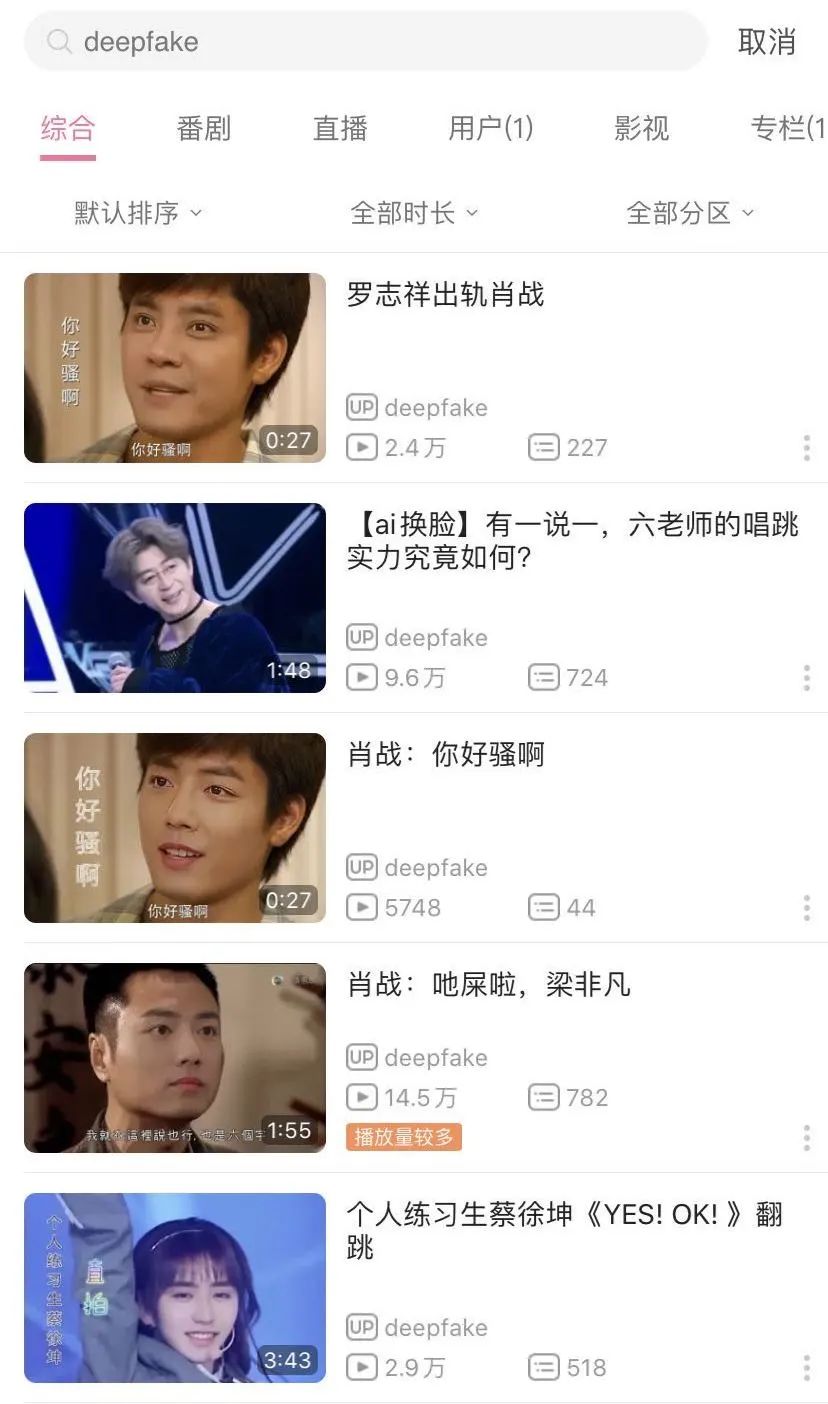Open more options for 罗志祥出轨肖战
Image resolution: width=828 pixels, height=1404 pixels.
point(806,447)
